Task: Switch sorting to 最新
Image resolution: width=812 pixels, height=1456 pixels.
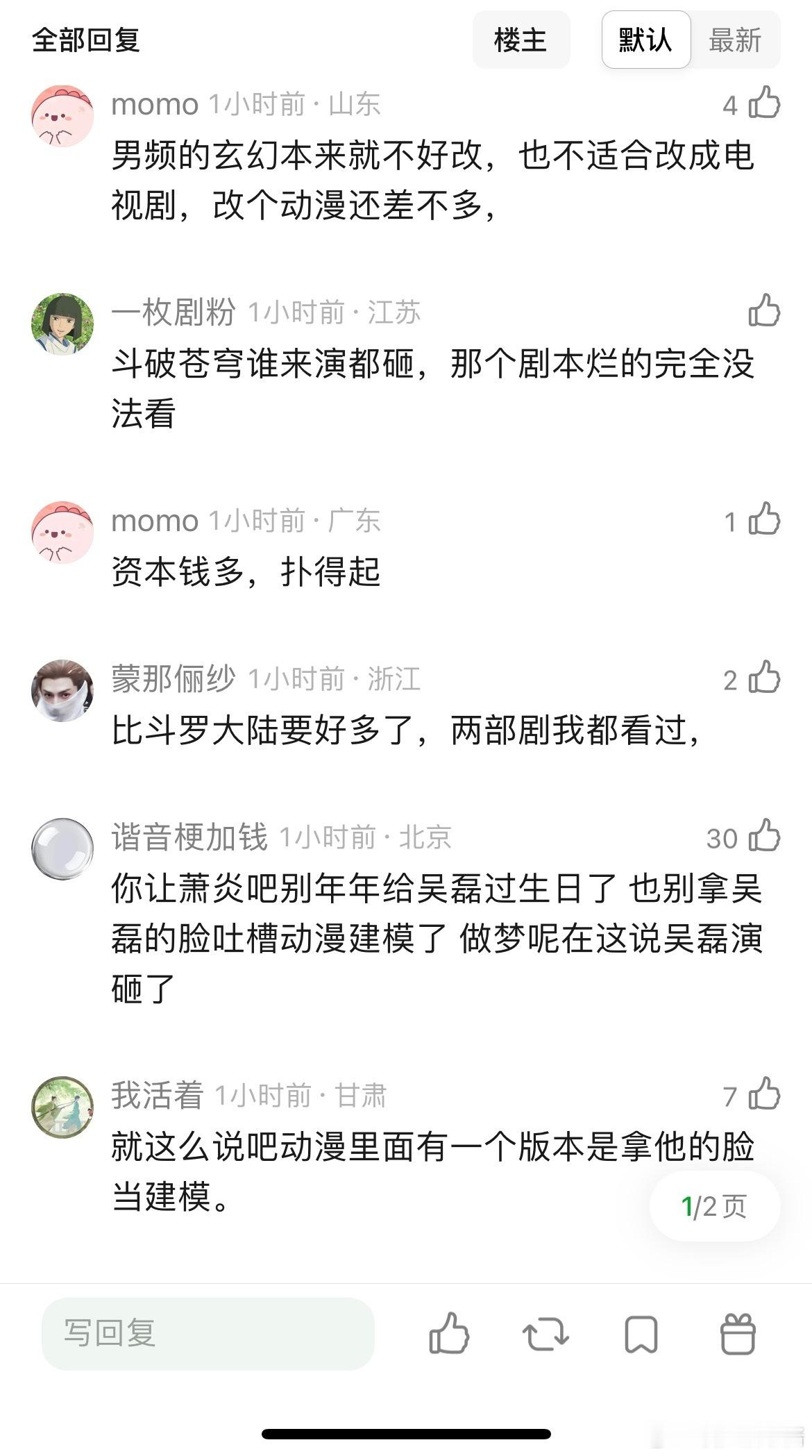Action: (735, 40)
